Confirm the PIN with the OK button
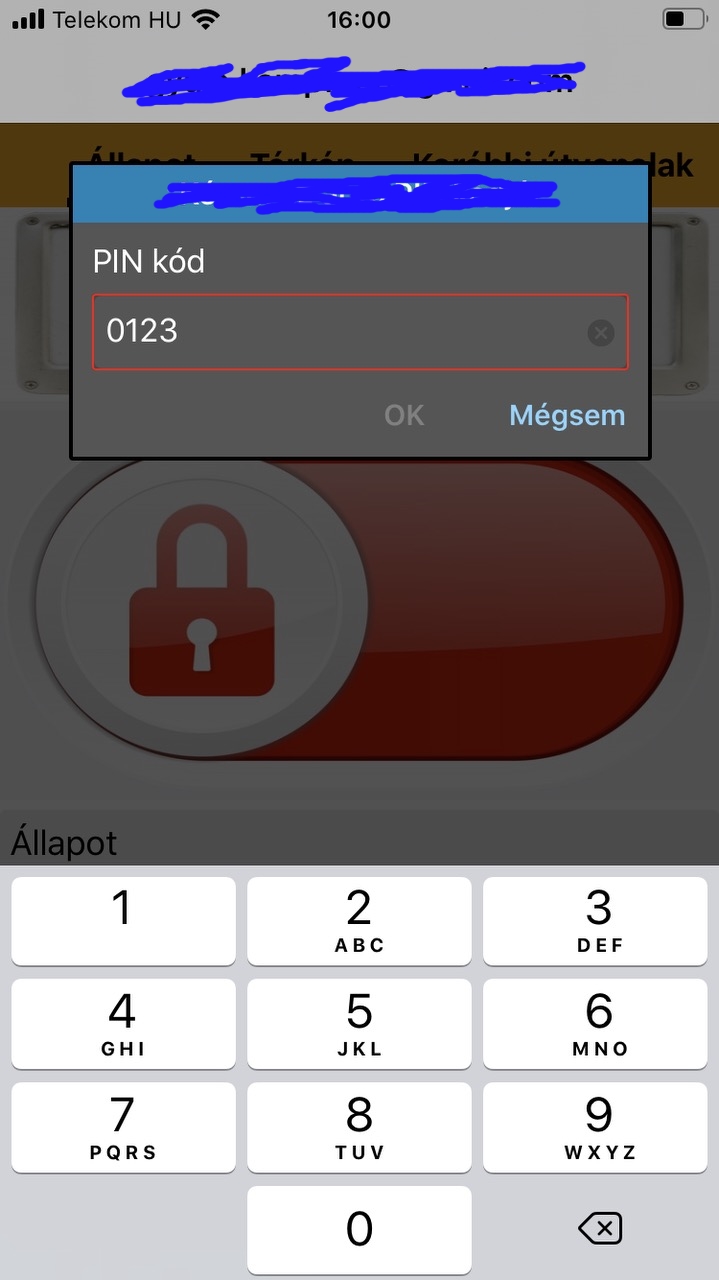The height and width of the screenshot is (1280, 719). [404, 415]
